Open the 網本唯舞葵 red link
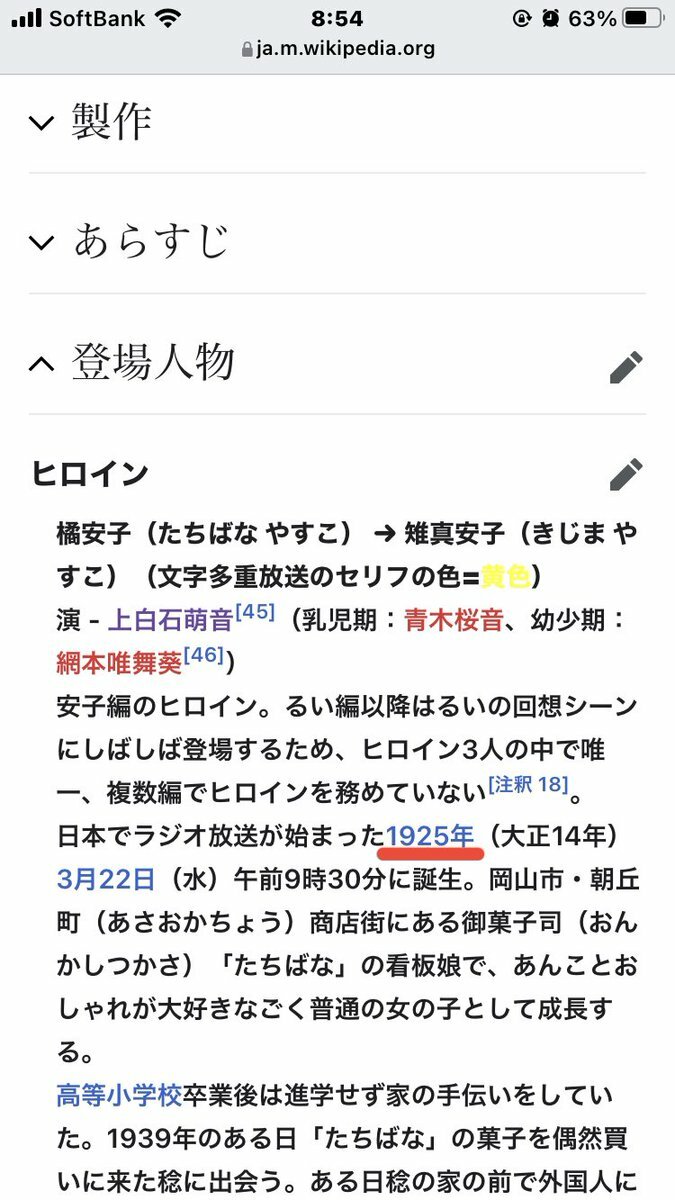 [x=119, y=662]
